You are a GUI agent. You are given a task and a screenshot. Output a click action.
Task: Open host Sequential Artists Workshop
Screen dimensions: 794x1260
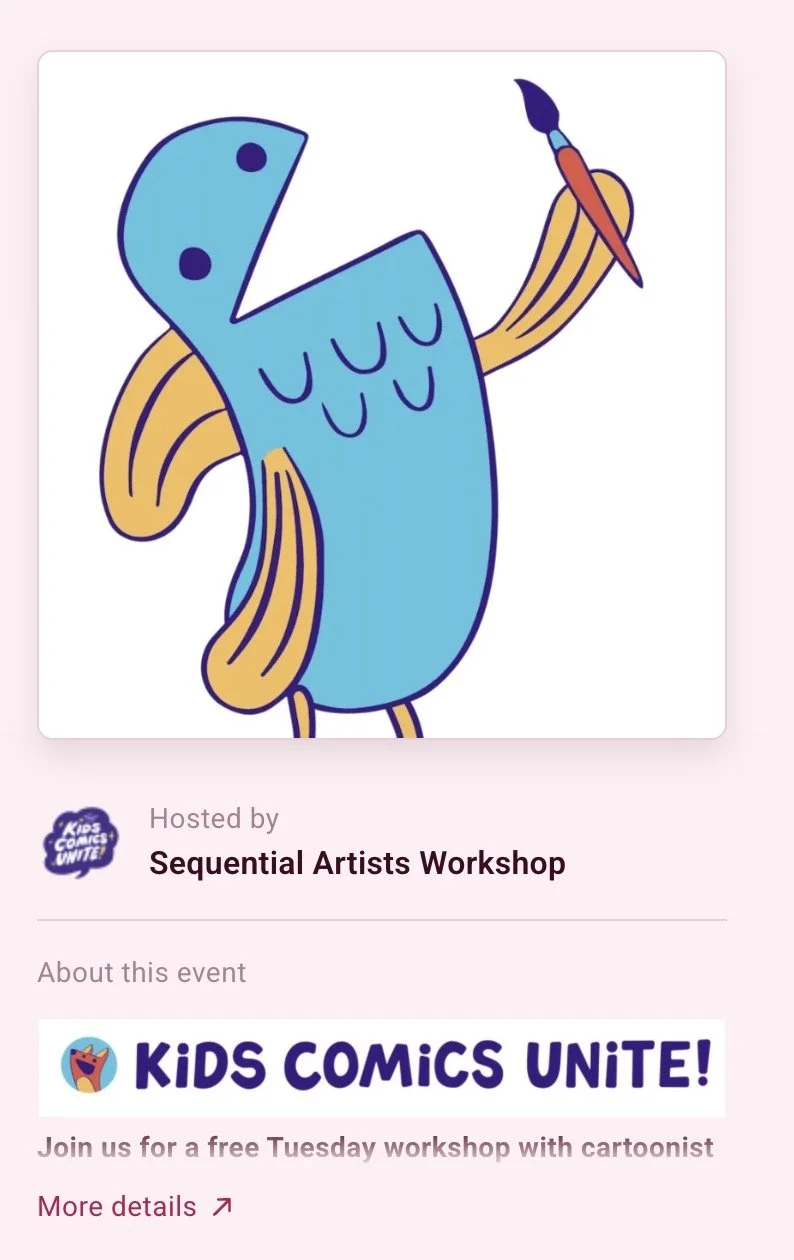[x=357, y=863]
